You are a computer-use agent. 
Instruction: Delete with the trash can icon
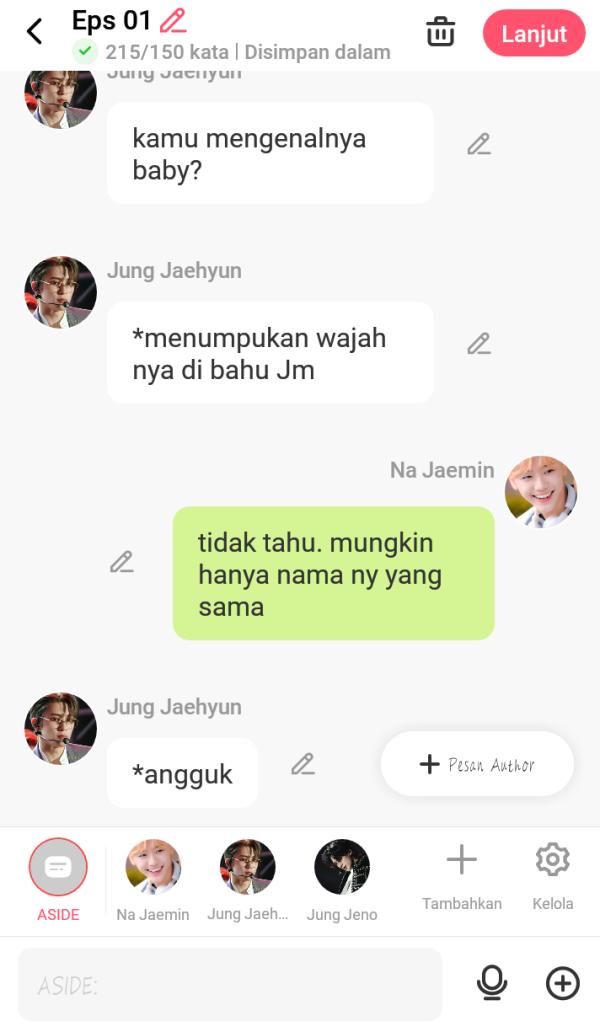(x=440, y=32)
